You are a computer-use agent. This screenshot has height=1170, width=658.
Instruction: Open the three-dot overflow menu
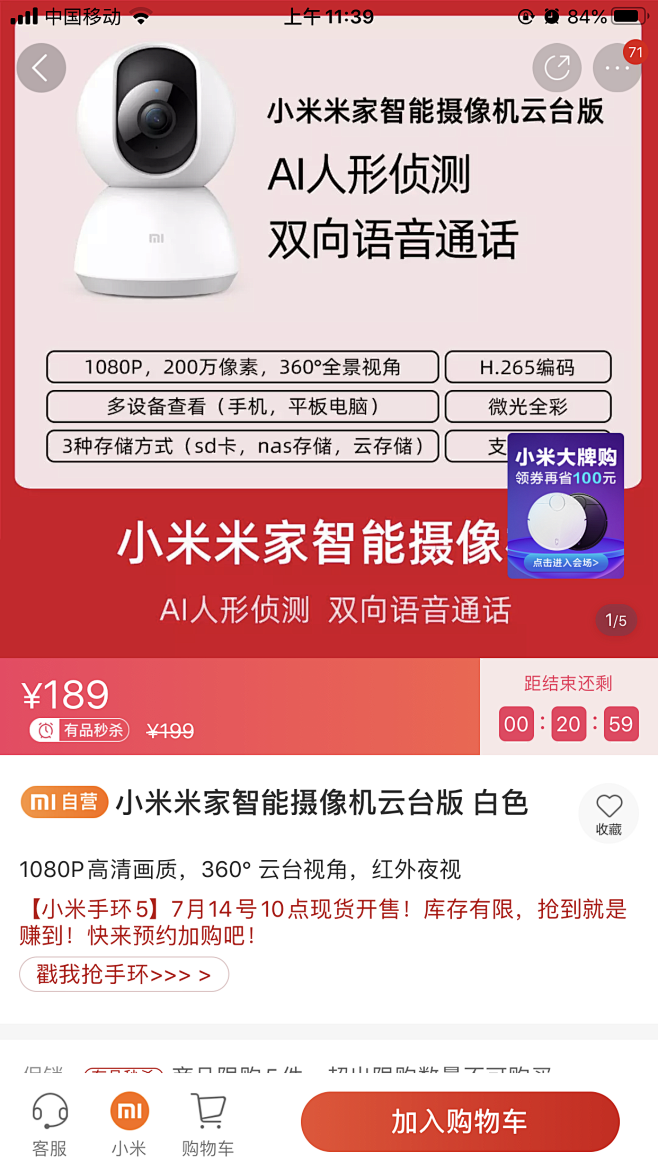point(617,69)
